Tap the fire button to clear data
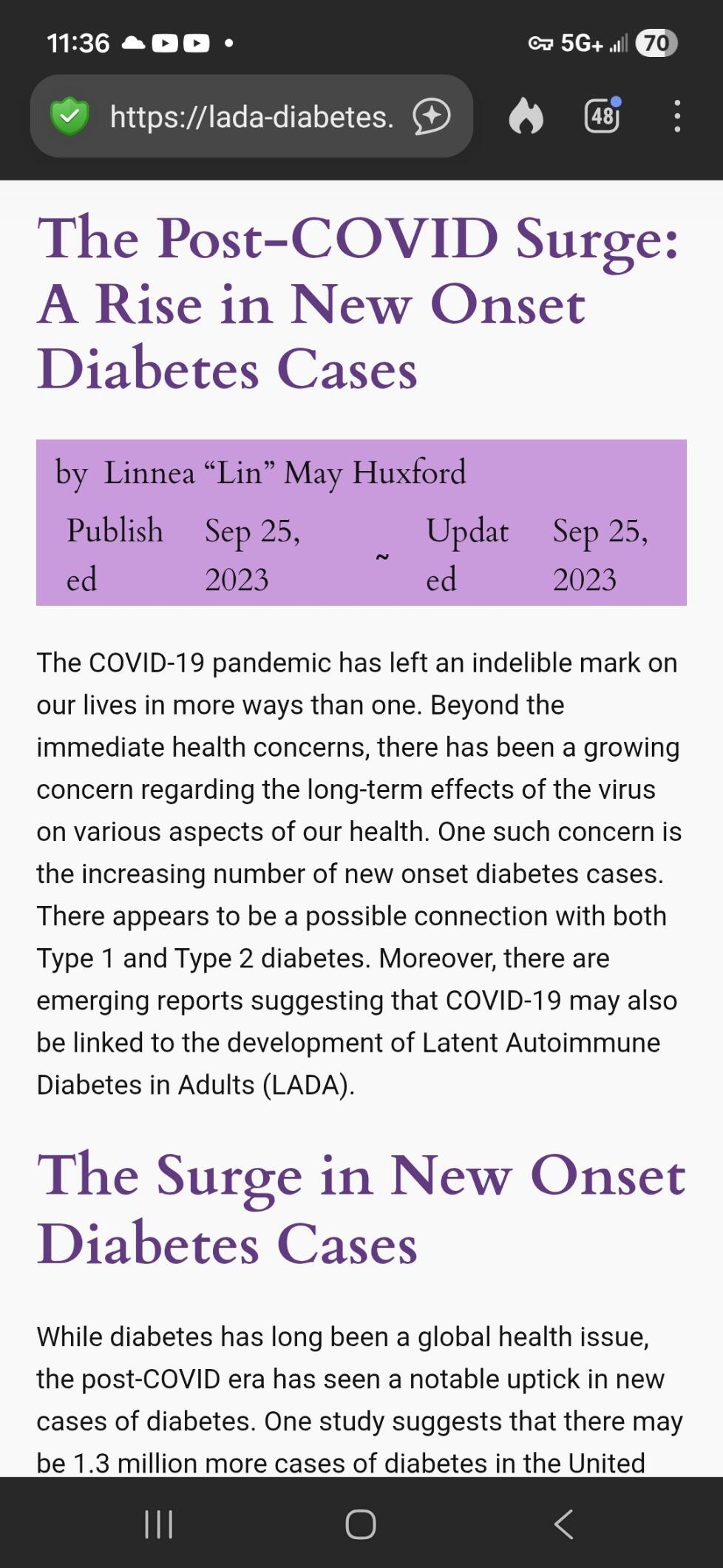723x1568 pixels. click(526, 116)
